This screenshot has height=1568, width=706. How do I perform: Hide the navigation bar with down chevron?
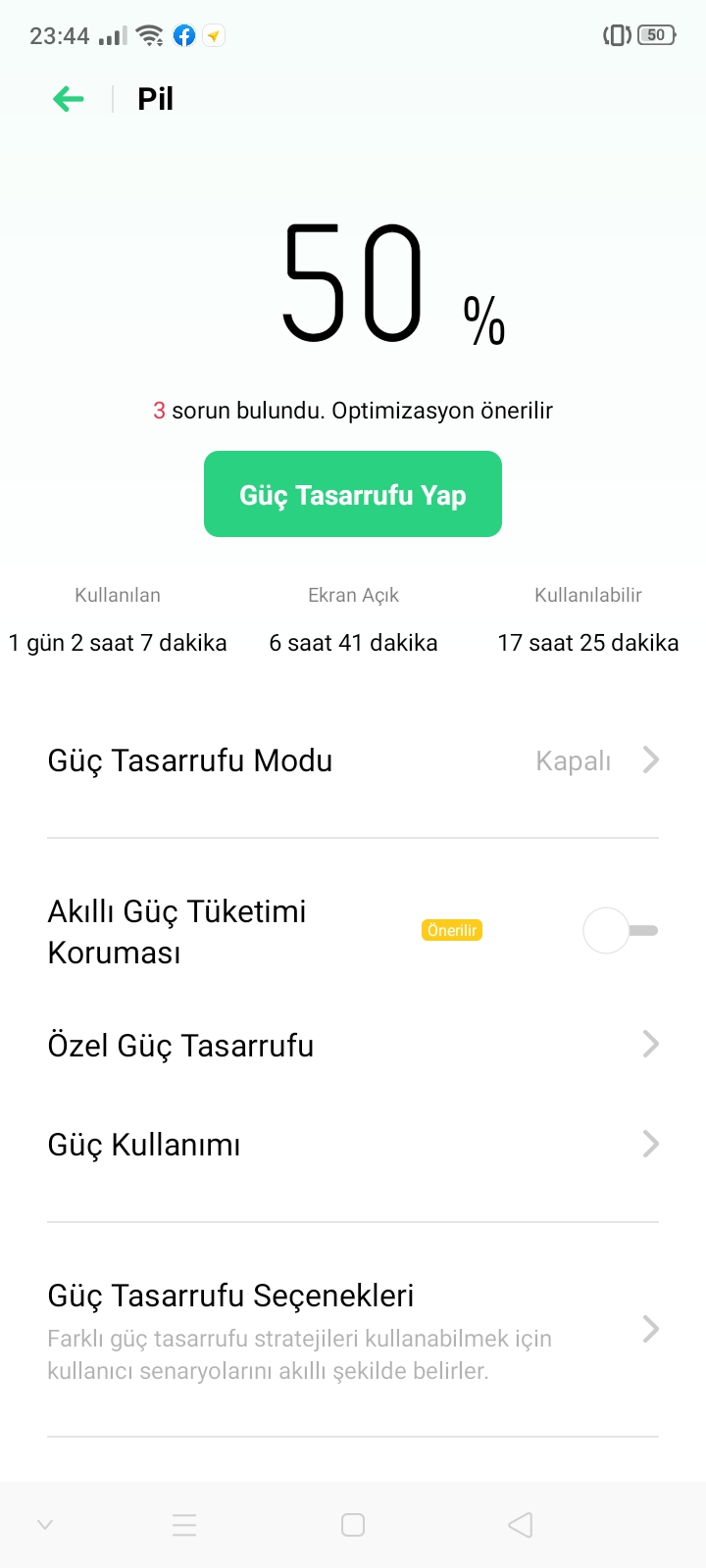pos(44,1525)
